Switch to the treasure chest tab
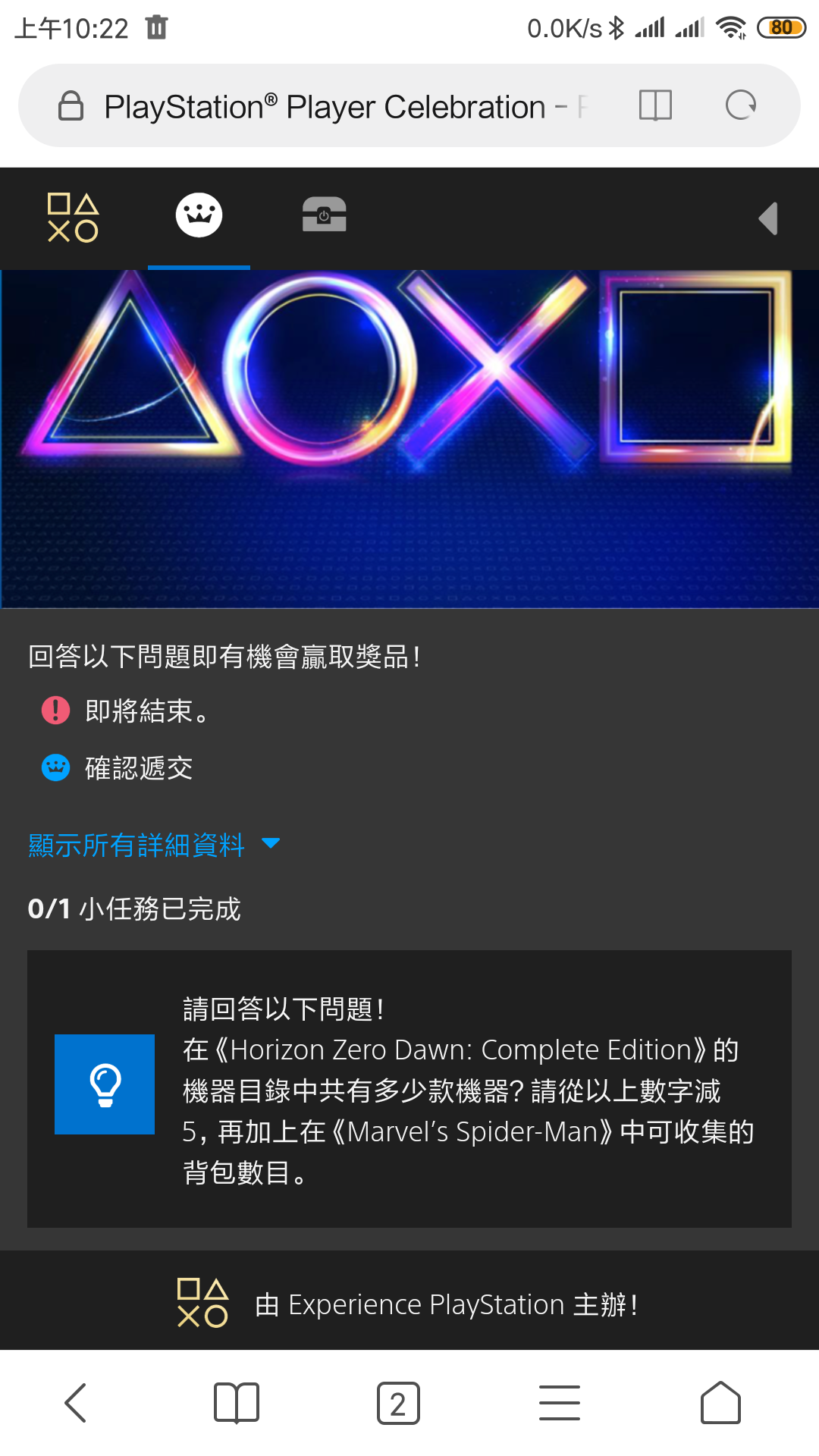 pos(324,215)
